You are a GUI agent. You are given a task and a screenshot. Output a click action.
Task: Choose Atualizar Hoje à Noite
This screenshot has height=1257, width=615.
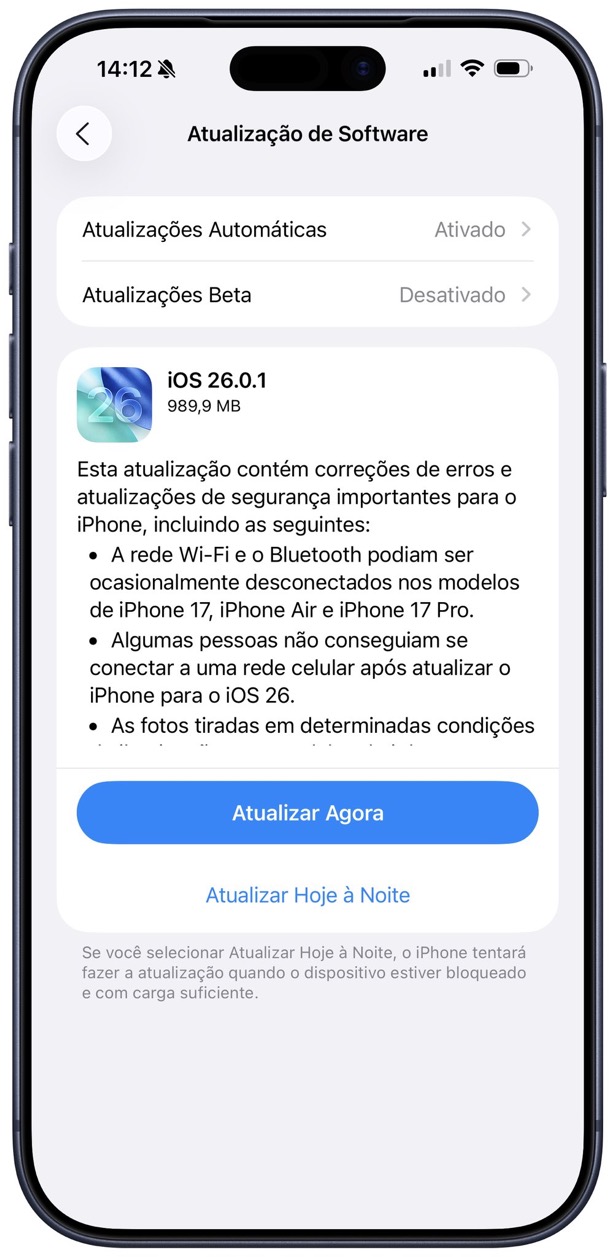[307, 895]
